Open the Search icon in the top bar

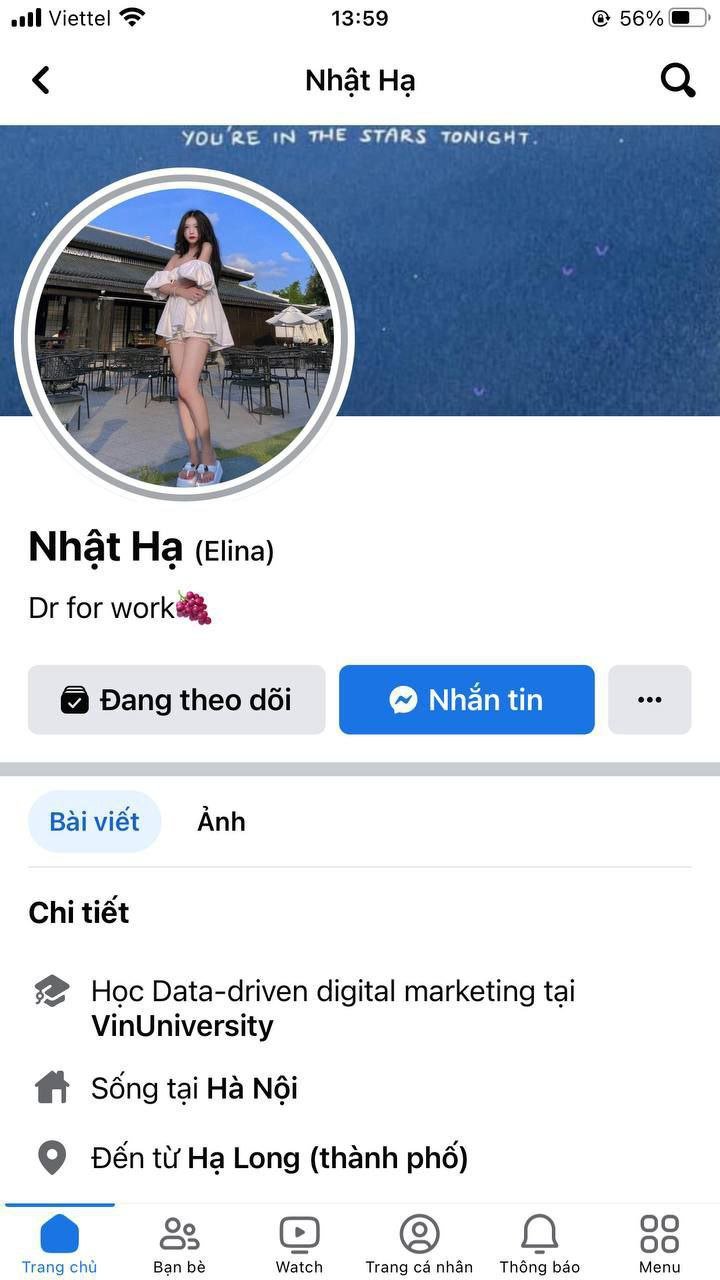[677, 80]
